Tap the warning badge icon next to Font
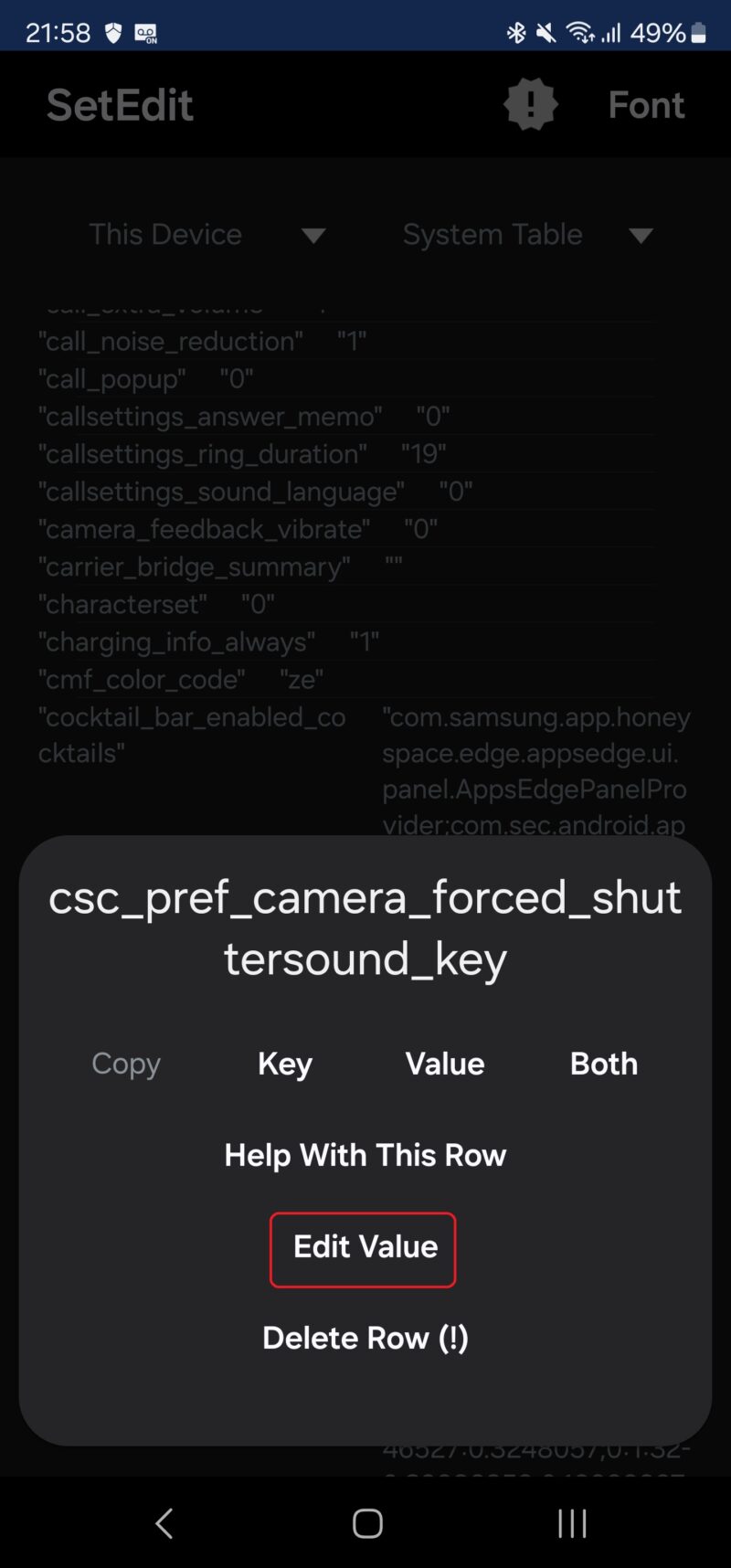731x1568 pixels. [530, 103]
